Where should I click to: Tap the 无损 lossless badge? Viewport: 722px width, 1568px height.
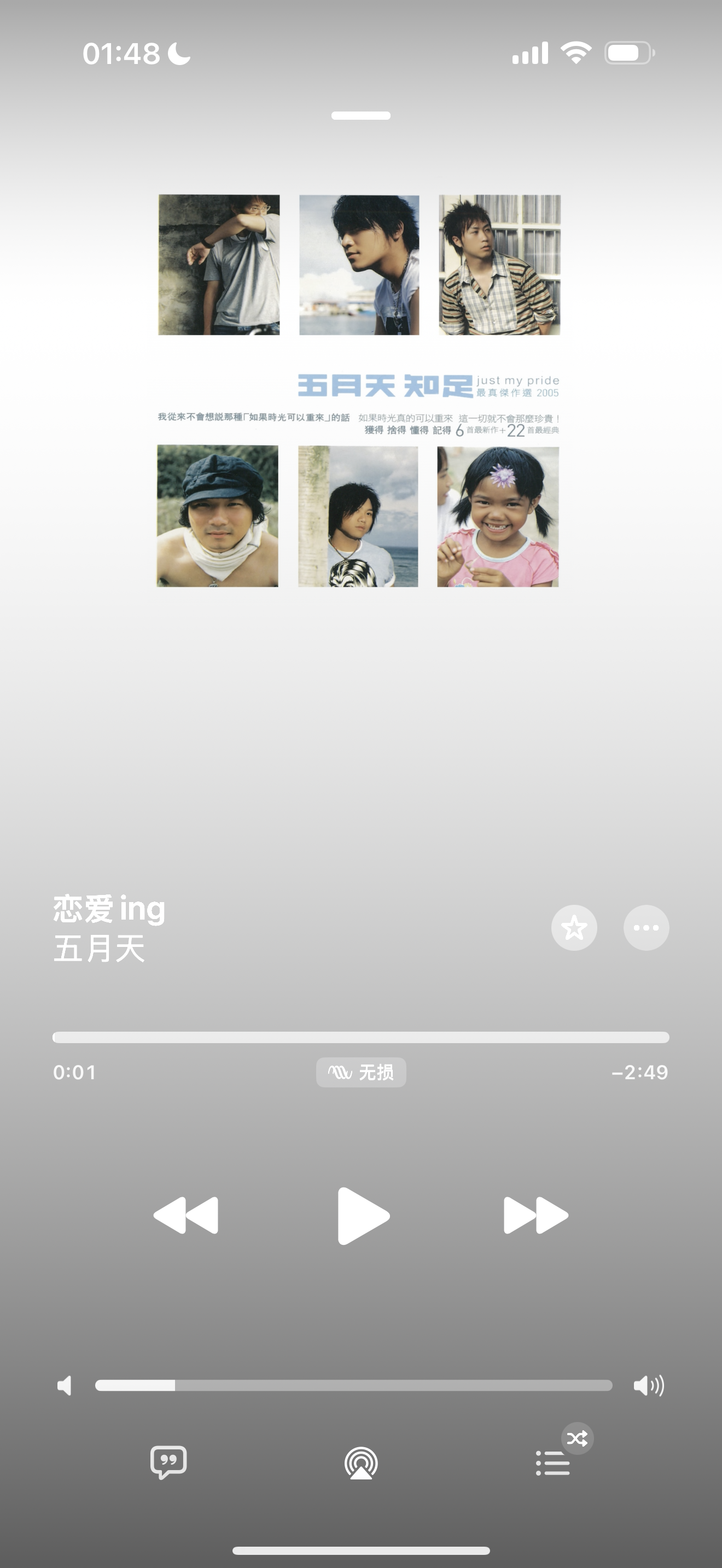click(361, 1072)
